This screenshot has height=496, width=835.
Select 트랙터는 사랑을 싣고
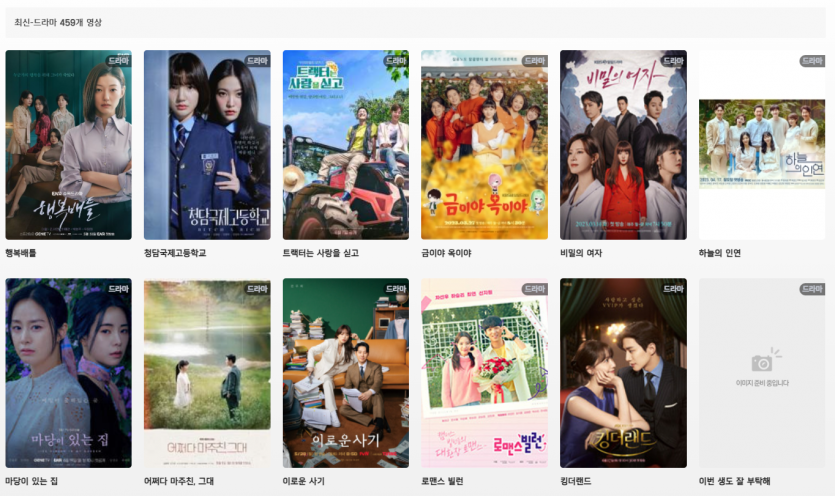[345, 145]
